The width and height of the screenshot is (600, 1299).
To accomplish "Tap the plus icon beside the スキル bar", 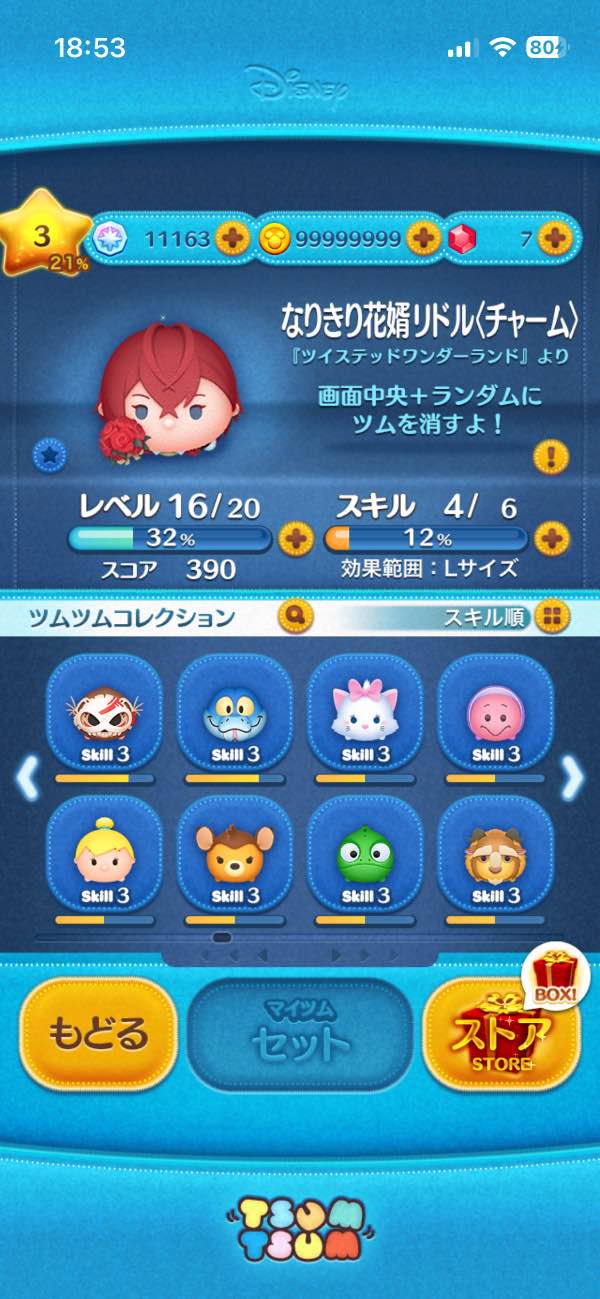I will [x=551, y=539].
